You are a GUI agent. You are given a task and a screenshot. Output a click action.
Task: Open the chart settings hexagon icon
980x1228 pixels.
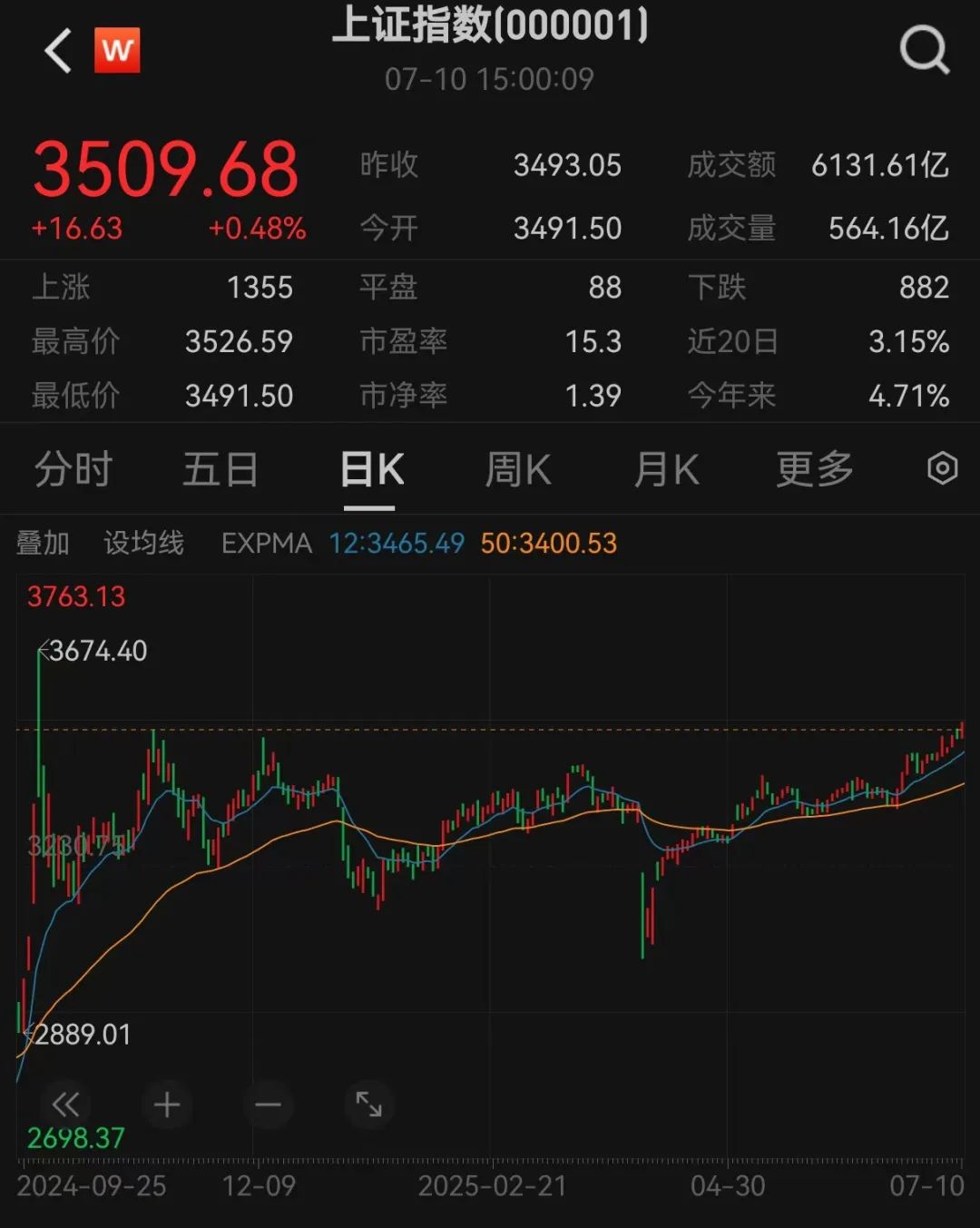(x=942, y=468)
